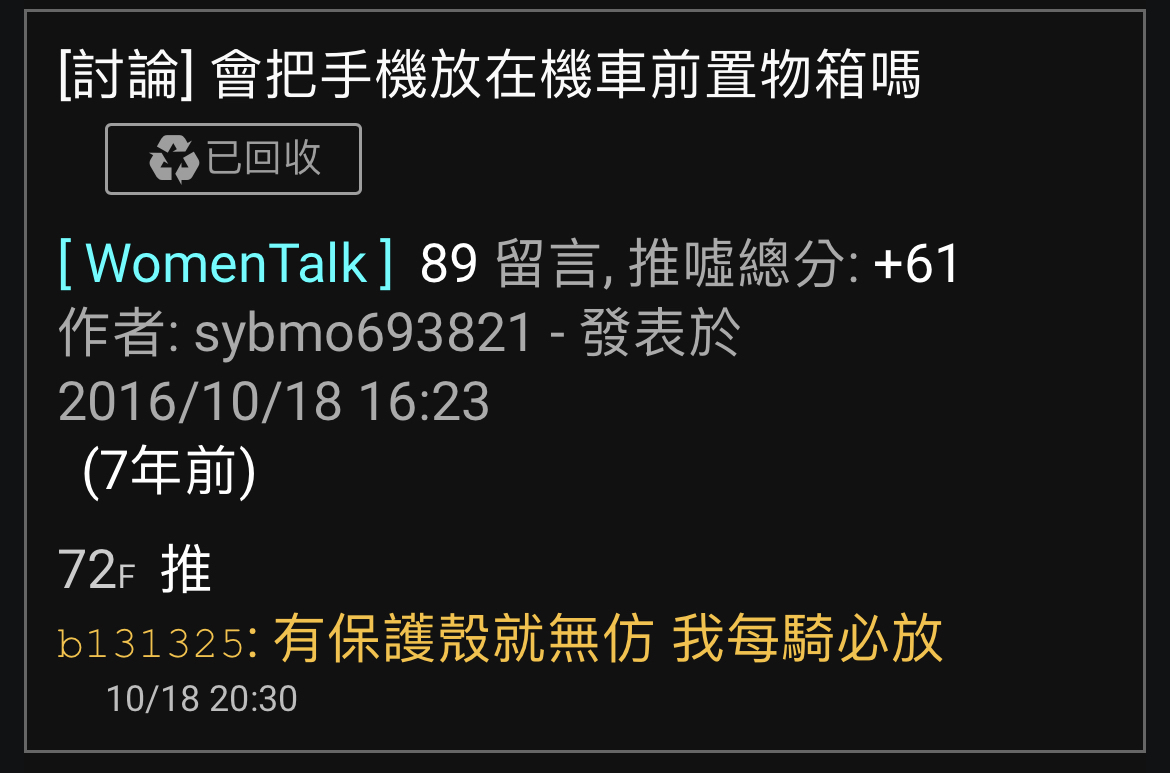Open the post about 機車前置物箱
1170x773 pixels.
tap(489, 77)
